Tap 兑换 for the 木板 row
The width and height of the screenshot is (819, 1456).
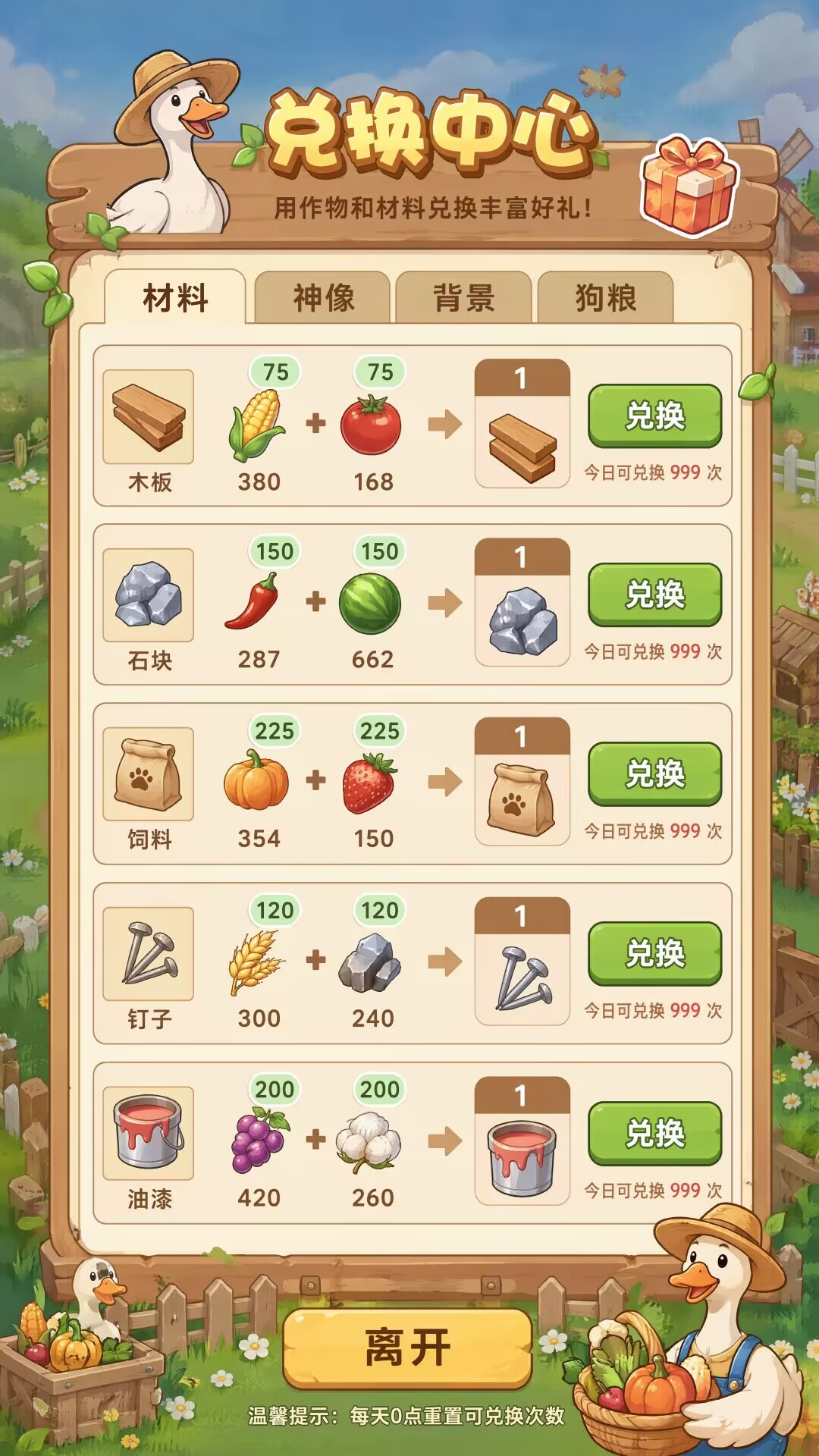click(655, 416)
